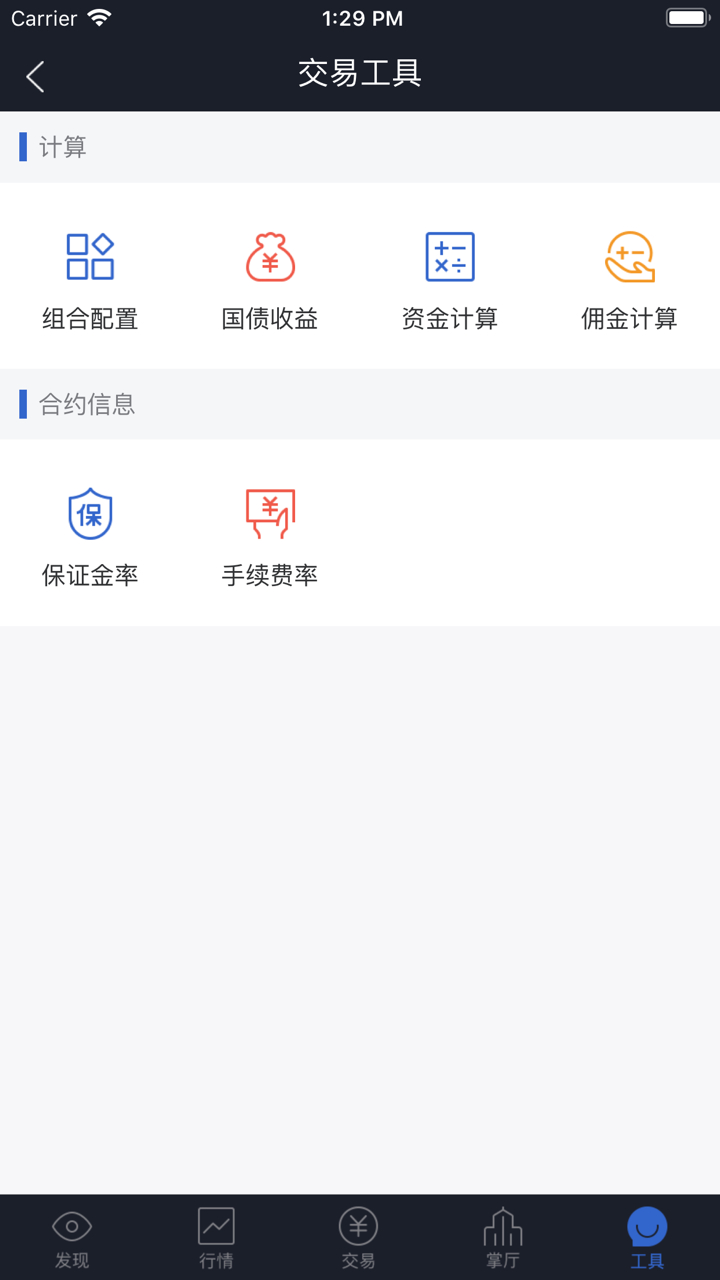View 保证金率 contract info
Viewport: 720px width, 1280px height.
(90, 535)
